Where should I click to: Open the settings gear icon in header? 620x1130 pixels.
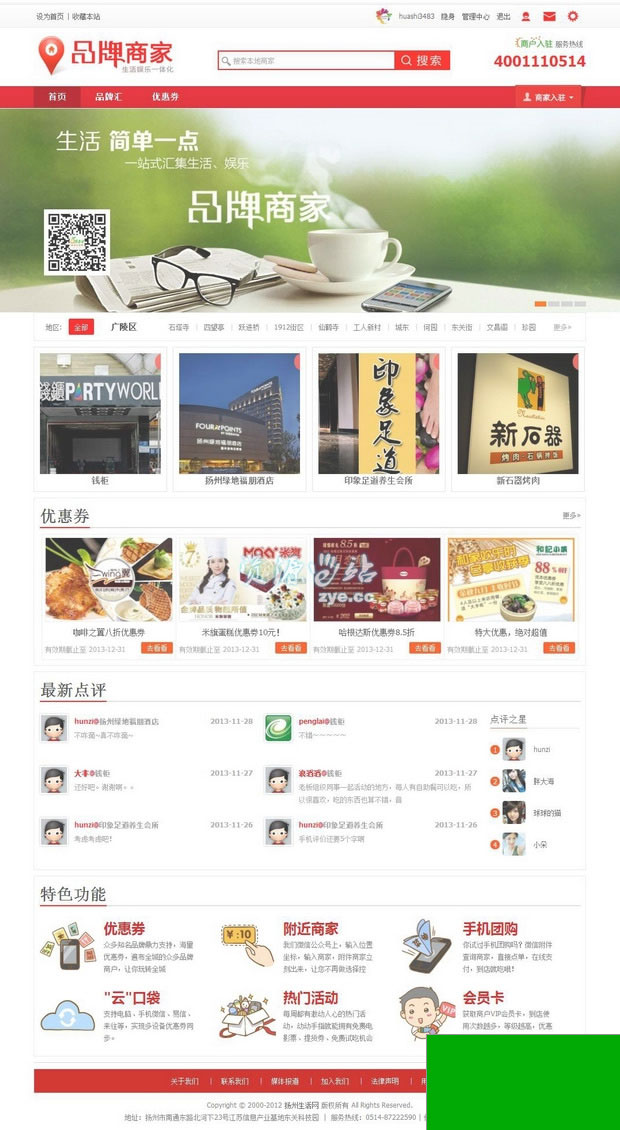pyautogui.click(x=573, y=16)
